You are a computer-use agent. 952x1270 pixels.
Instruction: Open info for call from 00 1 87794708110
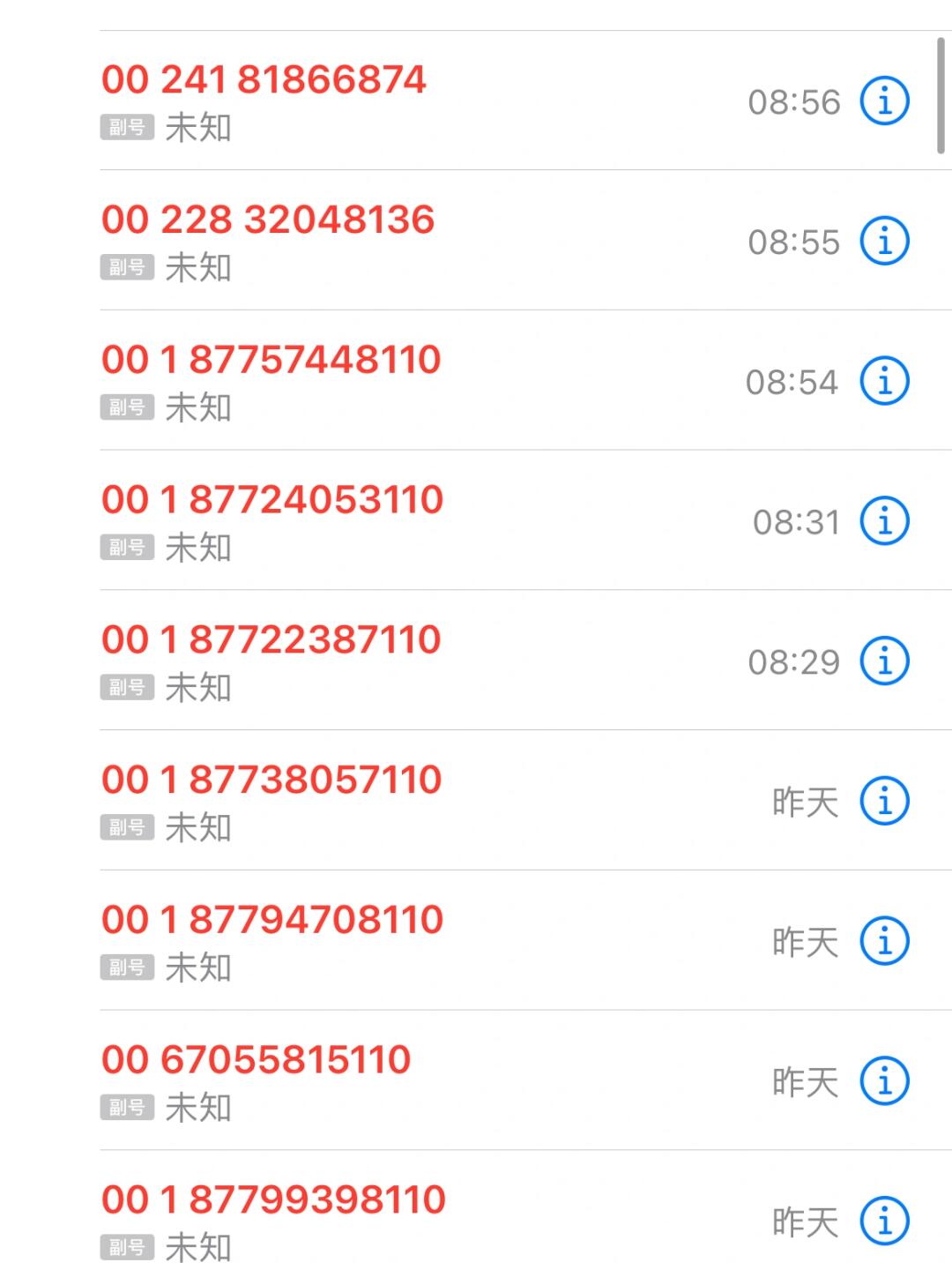tap(883, 941)
